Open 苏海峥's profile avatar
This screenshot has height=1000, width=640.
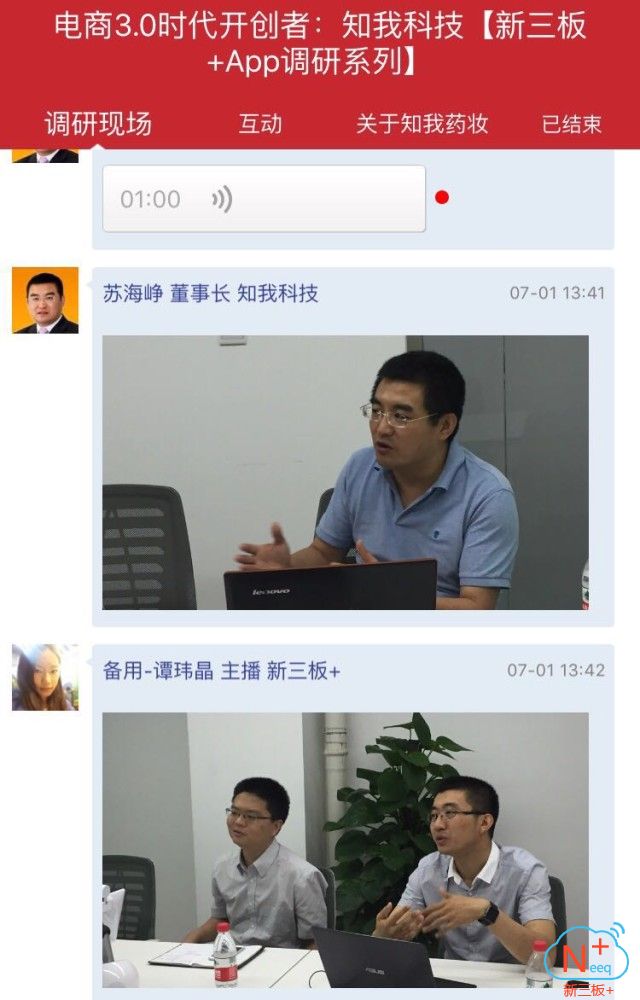tap(45, 300)
